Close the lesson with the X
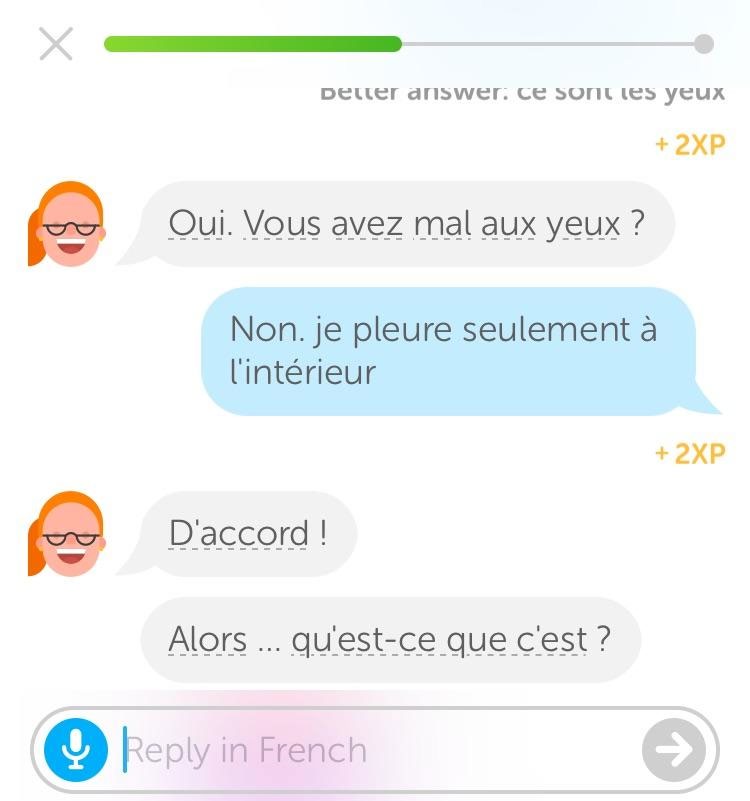750x801 pixels. (56, 44)
